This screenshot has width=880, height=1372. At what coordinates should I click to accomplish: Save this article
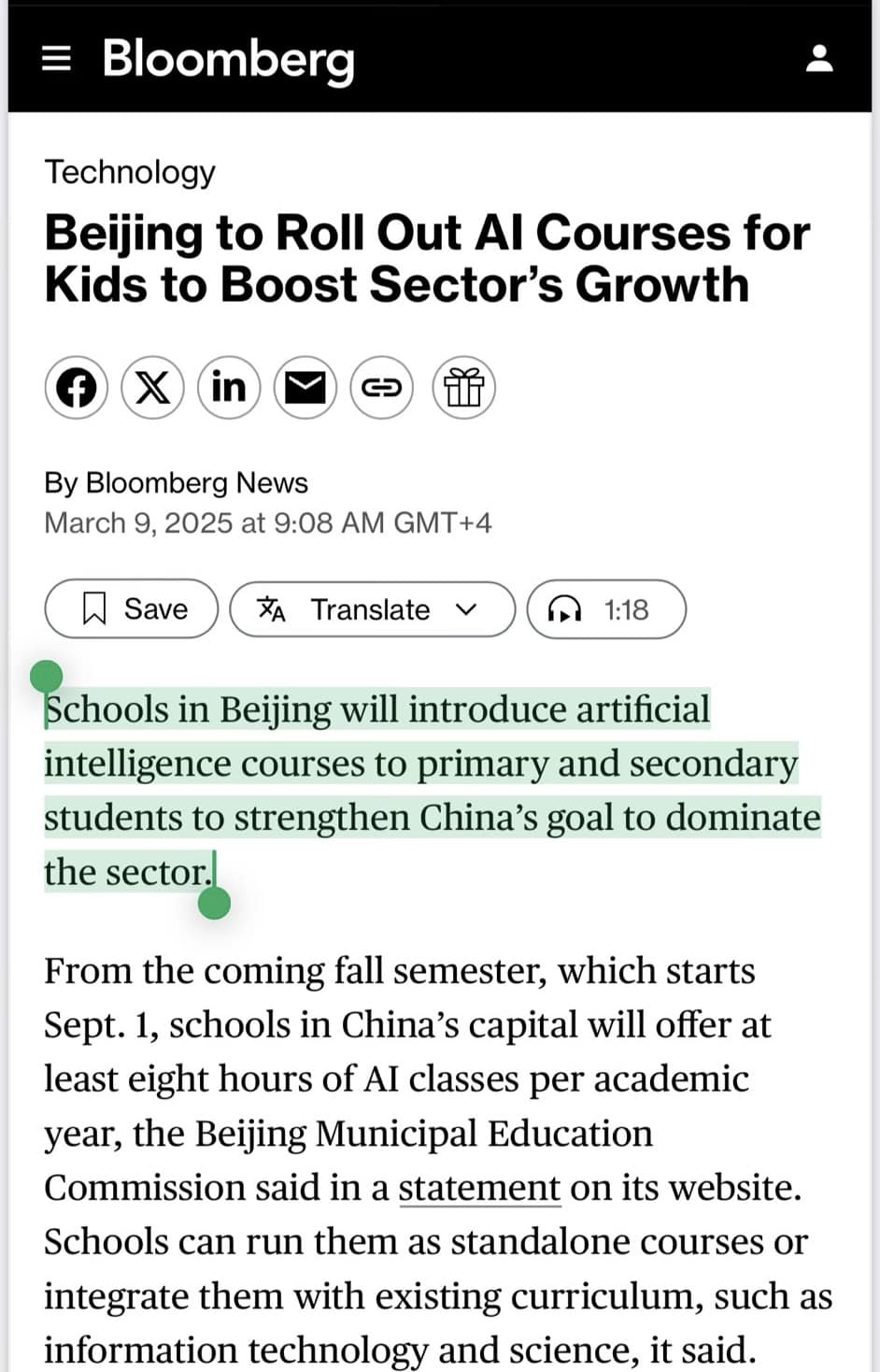(132, 609)
